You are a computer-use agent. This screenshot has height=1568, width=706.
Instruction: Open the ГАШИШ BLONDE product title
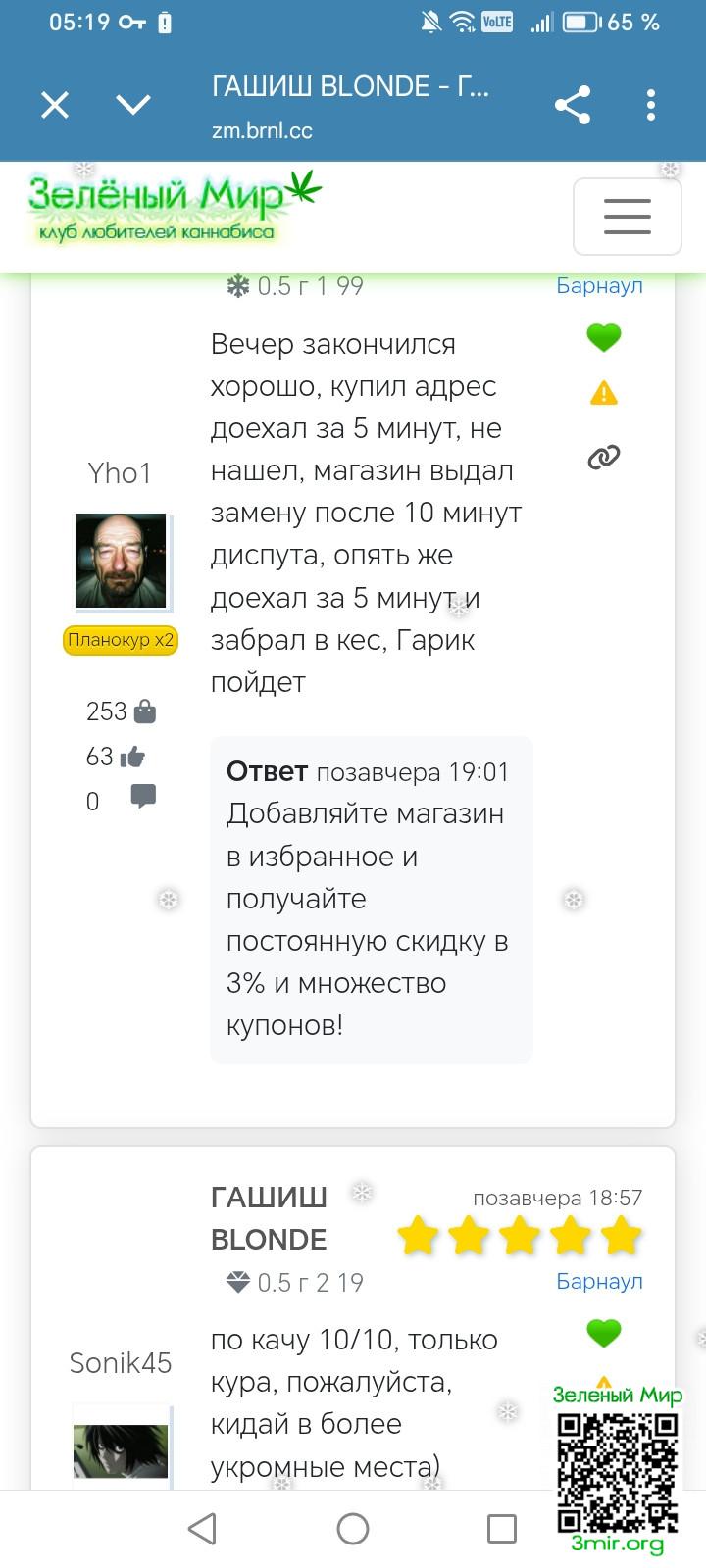[269, 1218]
